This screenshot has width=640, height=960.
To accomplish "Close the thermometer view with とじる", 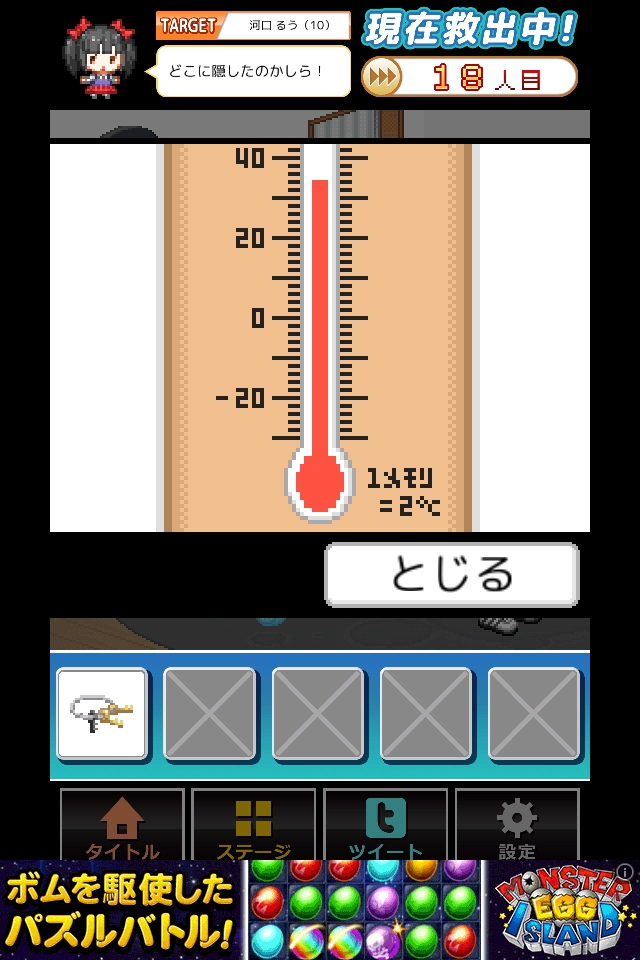I will pyautogui.click(x=452, y=575).
